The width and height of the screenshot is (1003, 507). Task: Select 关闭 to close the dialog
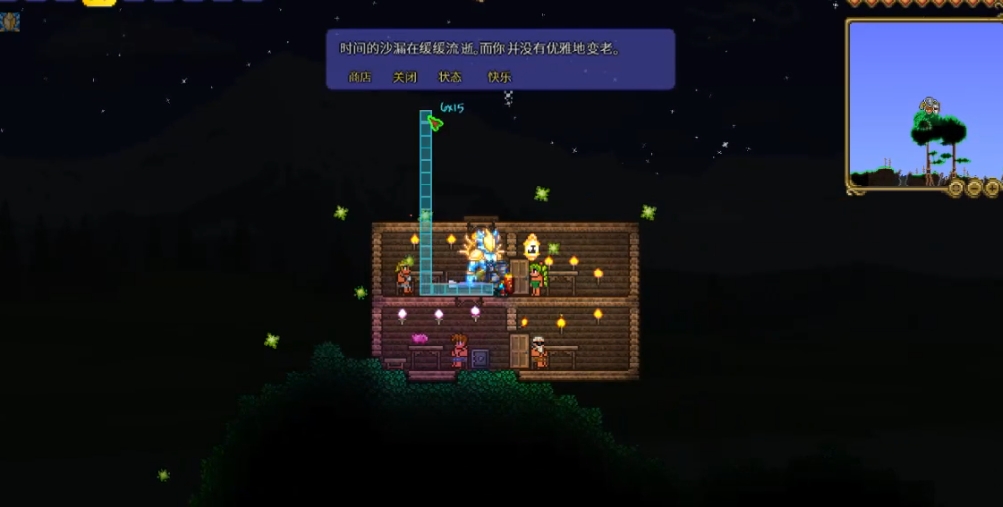[405, 76]
